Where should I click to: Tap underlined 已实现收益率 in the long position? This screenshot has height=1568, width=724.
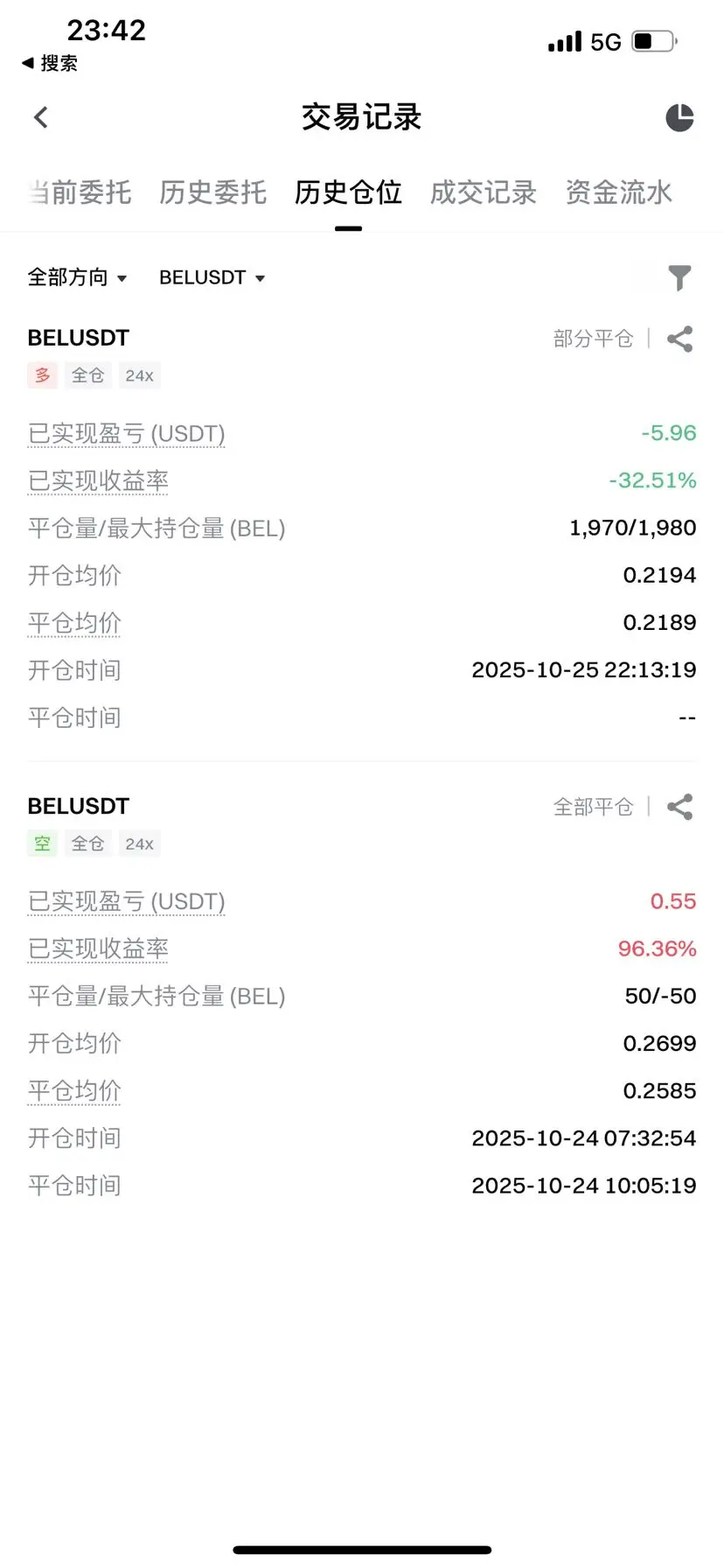[x=98, y=481]
